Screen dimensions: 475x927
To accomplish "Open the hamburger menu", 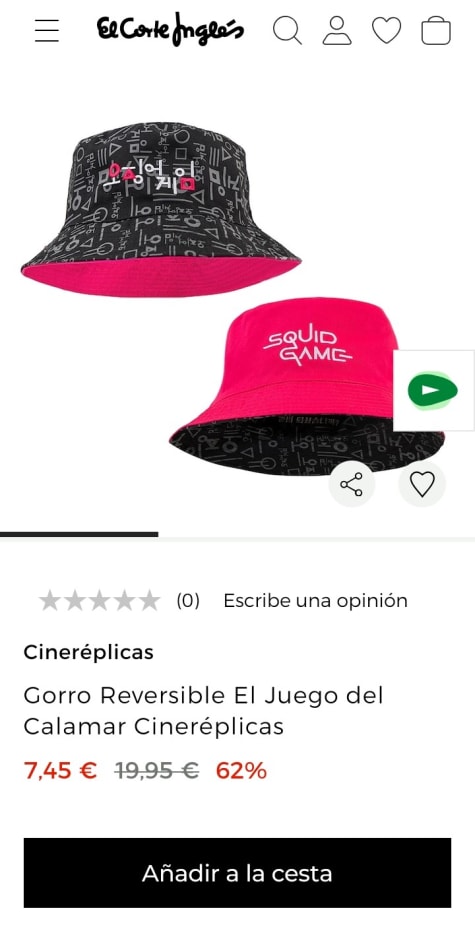I will point(47,31).
